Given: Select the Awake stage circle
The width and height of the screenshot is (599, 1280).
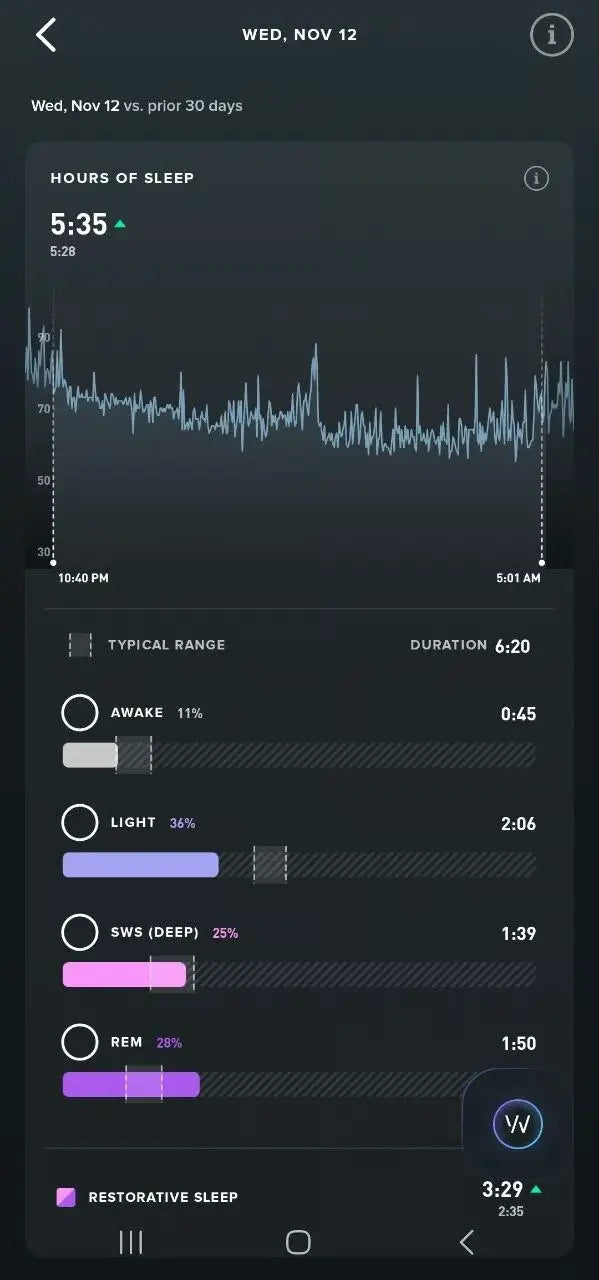Looking at the screenshot, I should 80,713.
